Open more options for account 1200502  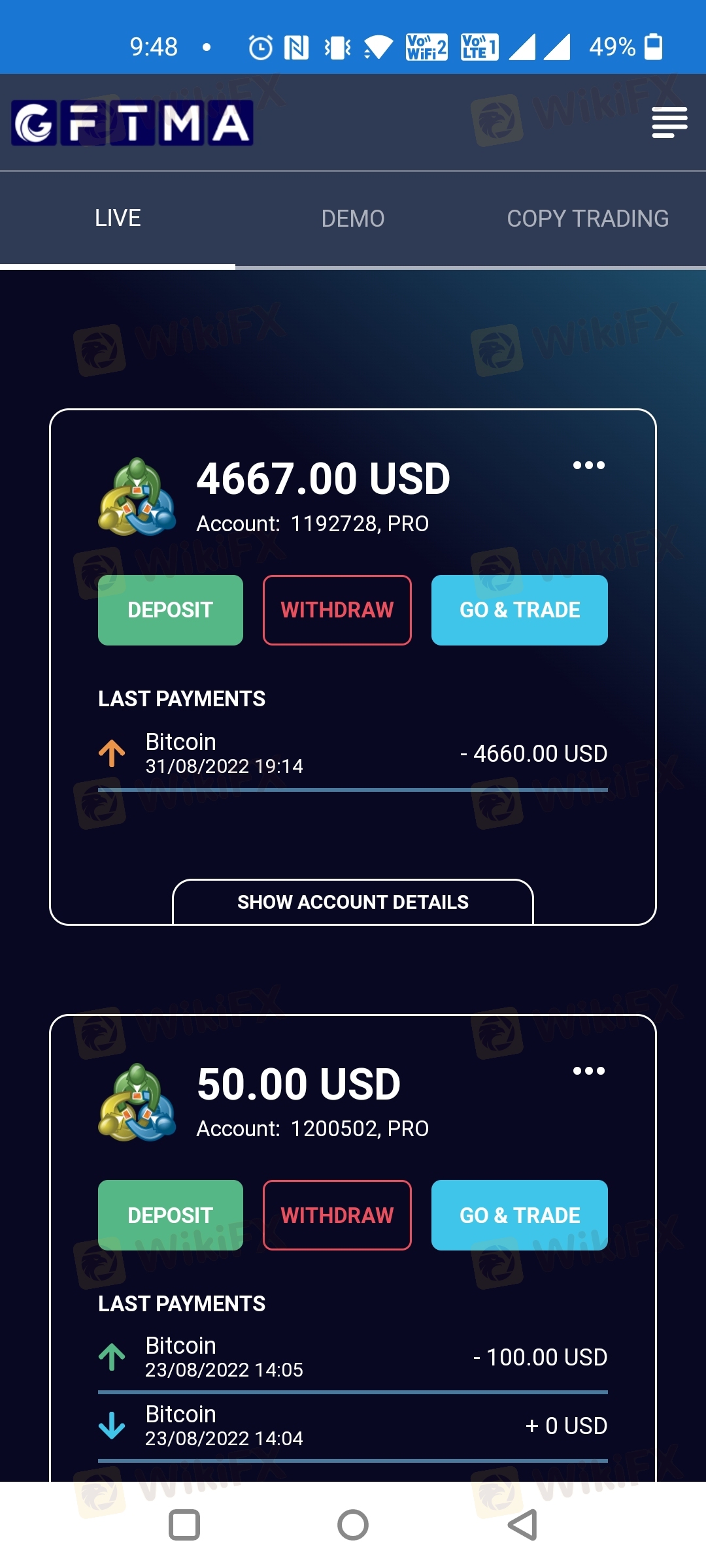[588, 1071]
